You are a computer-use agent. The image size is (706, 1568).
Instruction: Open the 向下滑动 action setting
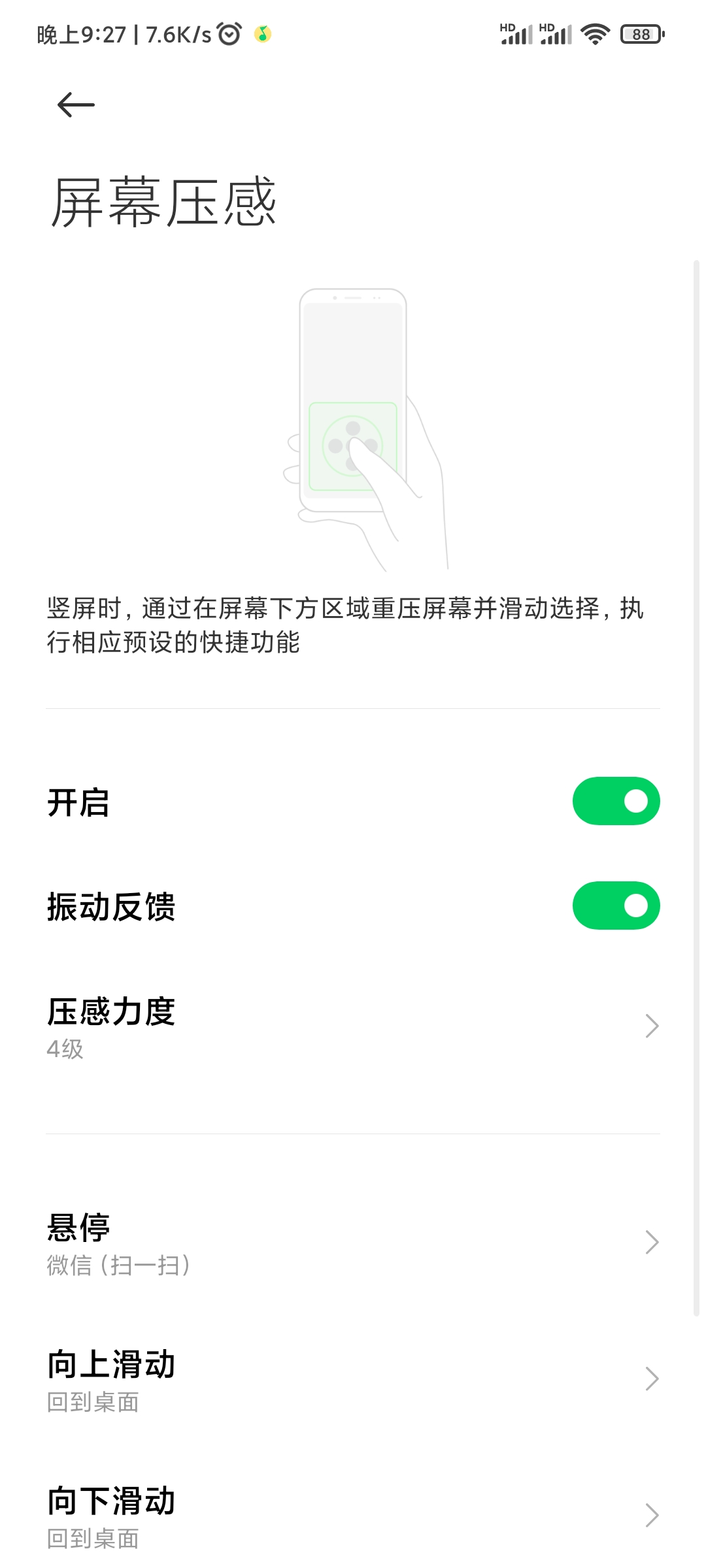pyautogui.click(x=353, y=1516)
